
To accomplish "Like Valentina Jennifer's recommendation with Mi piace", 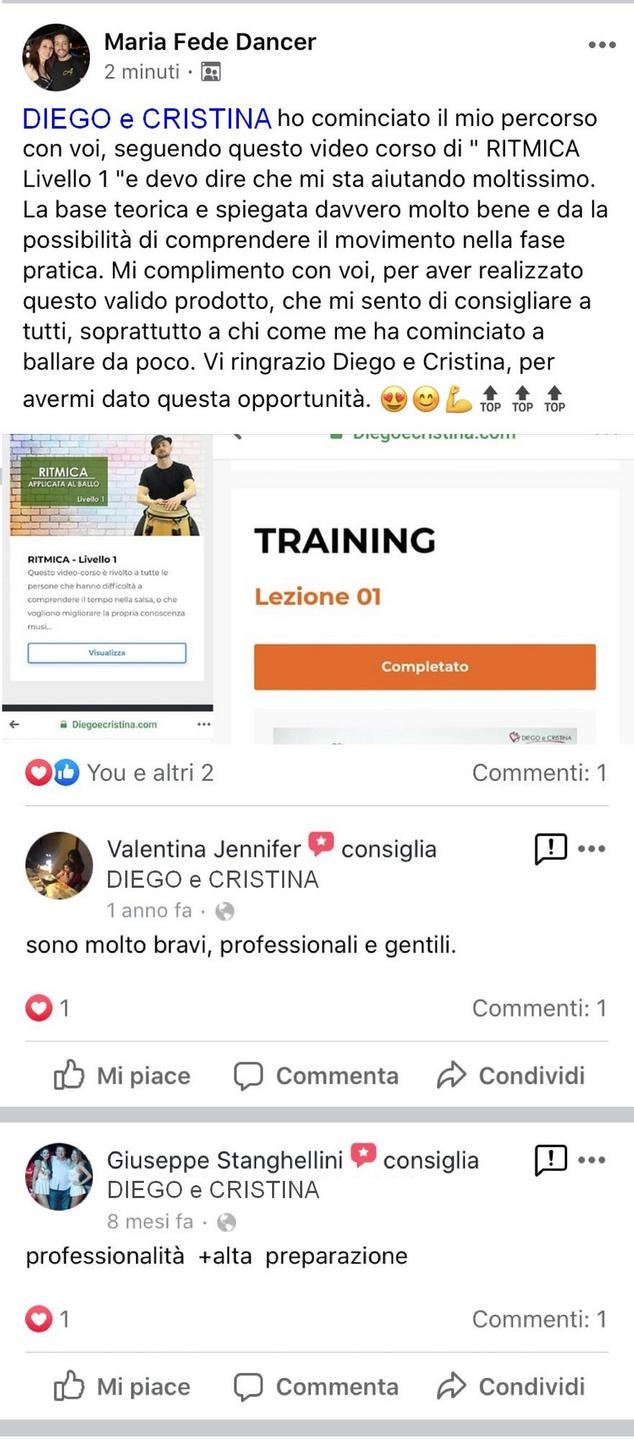I will pos(122,1076).
